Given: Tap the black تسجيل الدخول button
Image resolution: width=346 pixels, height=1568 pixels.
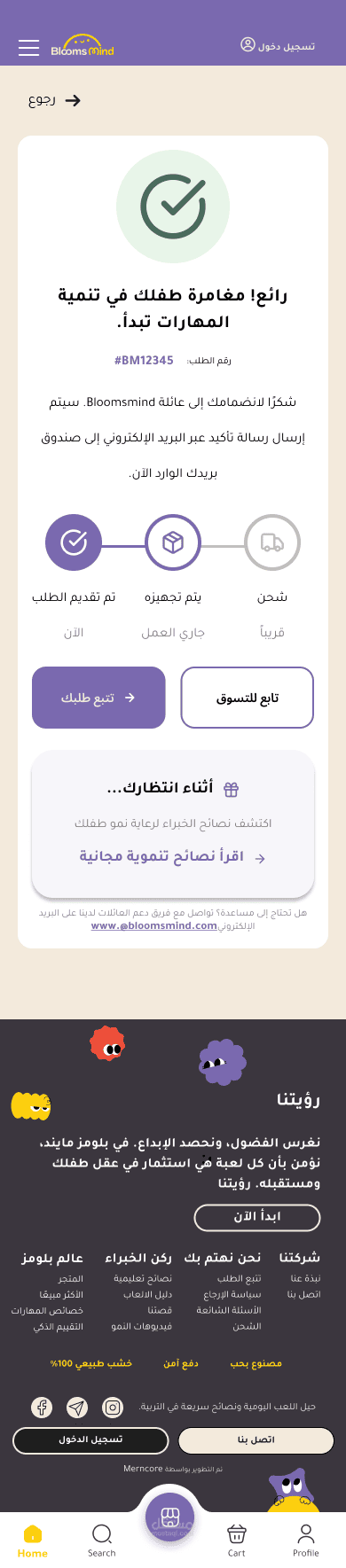Looking at the screenshot, I should point(90,1440).
